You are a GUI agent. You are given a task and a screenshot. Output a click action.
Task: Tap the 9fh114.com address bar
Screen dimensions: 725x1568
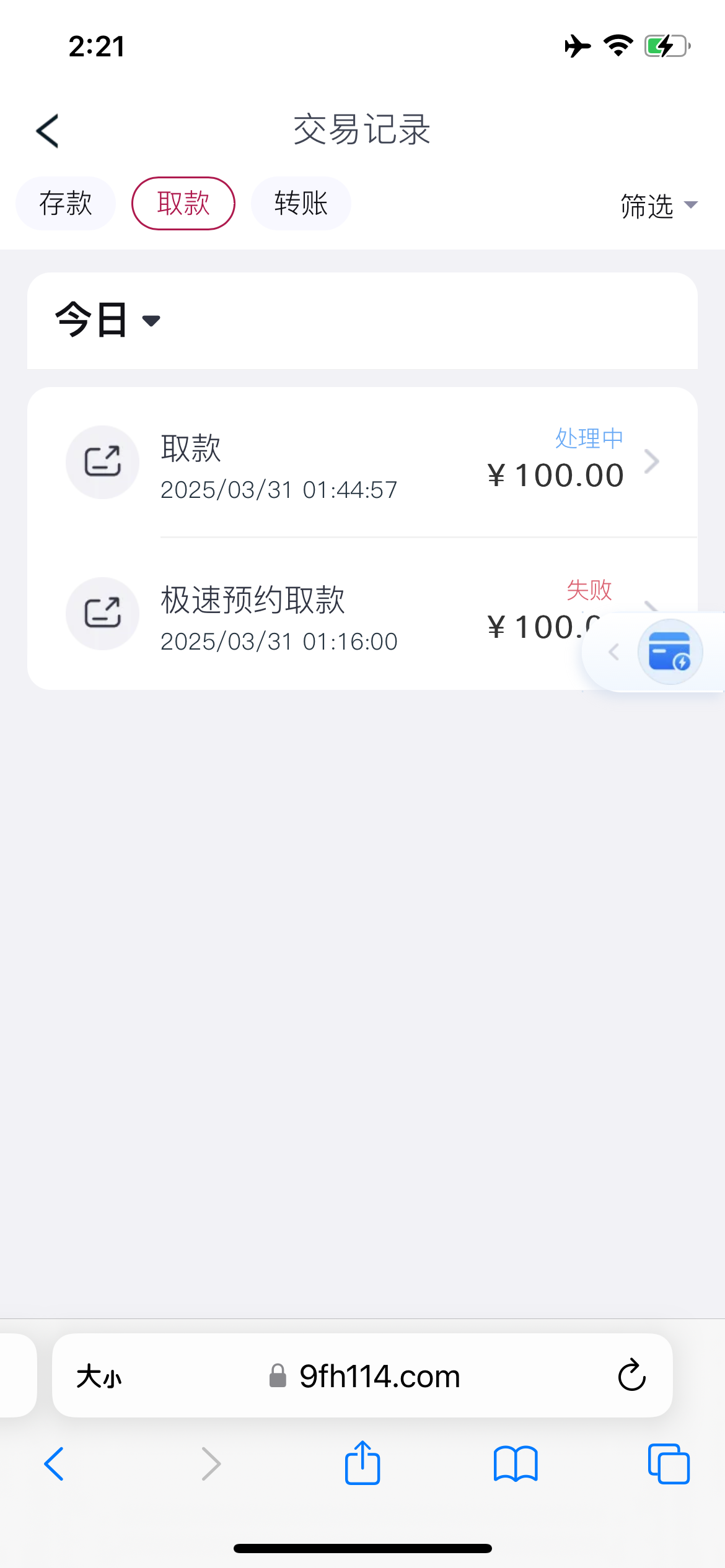[366, 1376]
